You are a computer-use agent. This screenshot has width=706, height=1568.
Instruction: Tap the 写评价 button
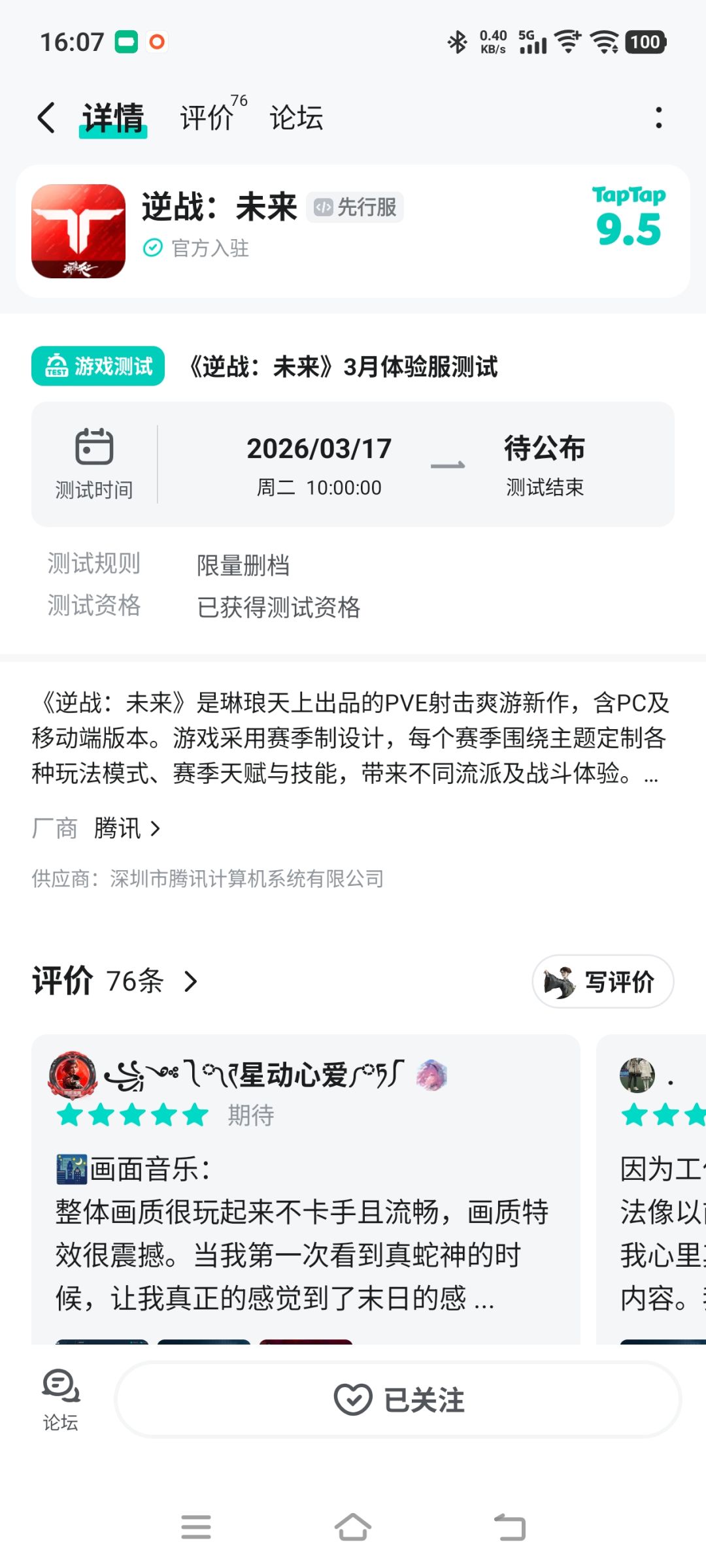point(603,981)
